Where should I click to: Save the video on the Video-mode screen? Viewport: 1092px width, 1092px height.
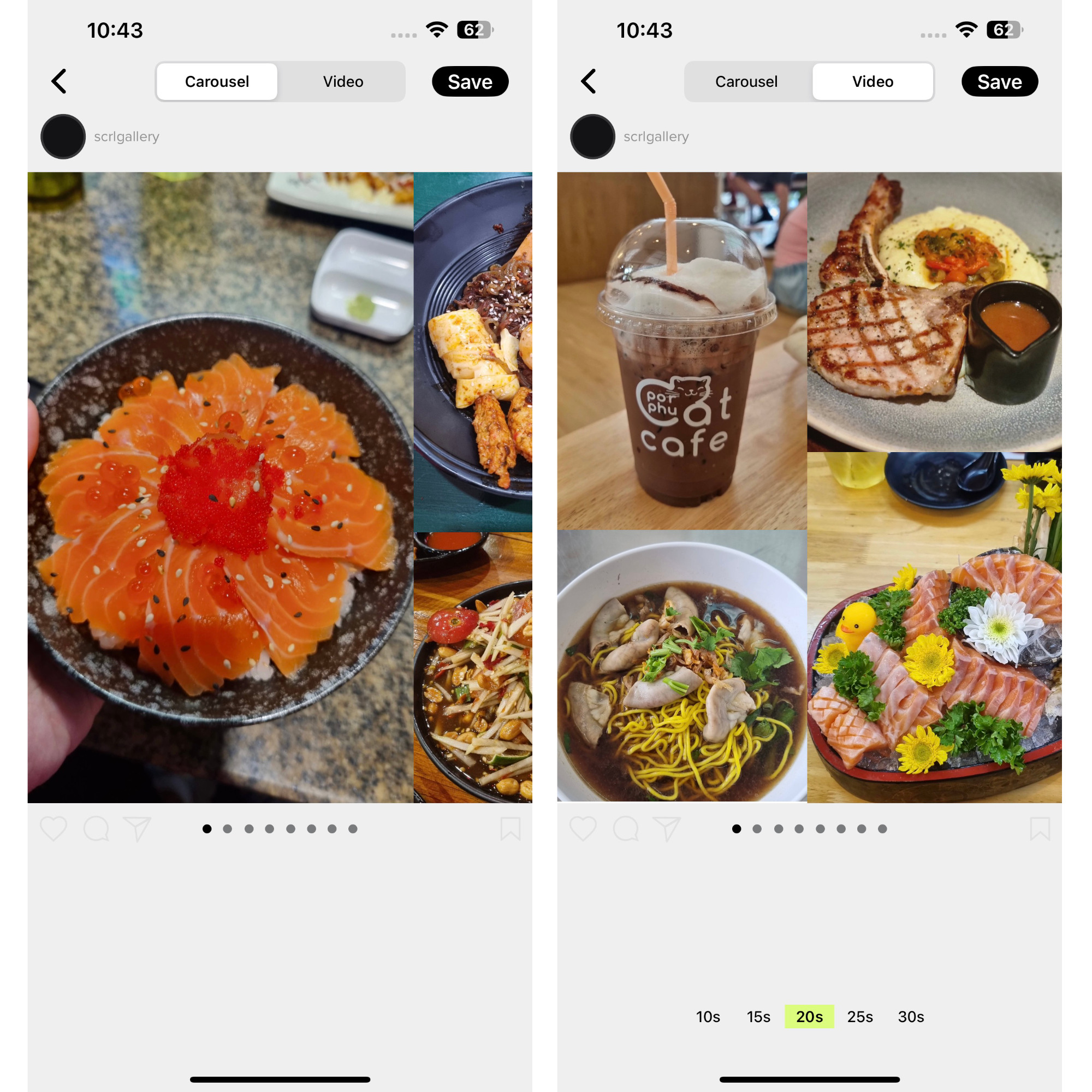point(999,81)
